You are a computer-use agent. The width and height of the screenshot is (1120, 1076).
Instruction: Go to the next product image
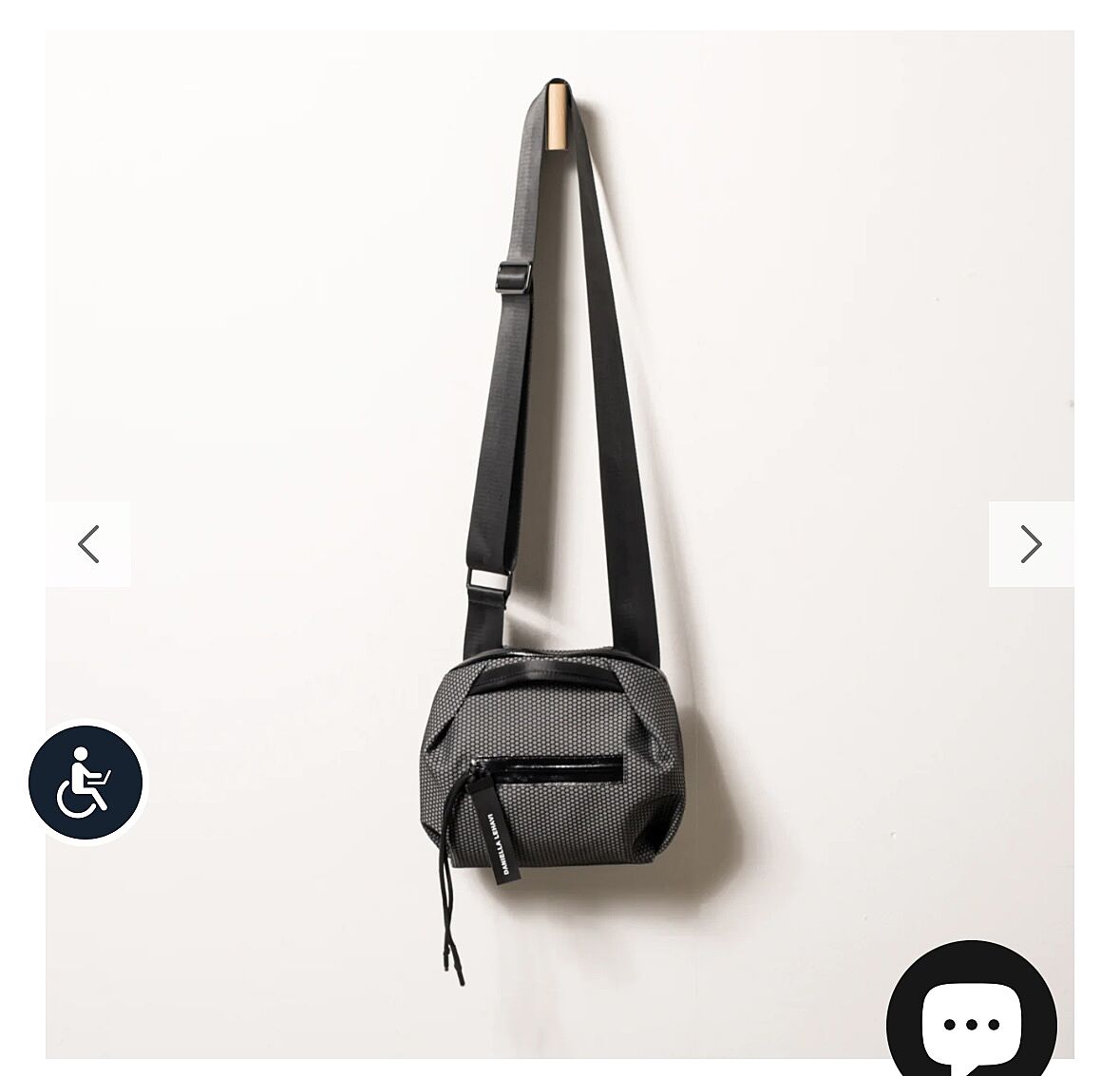tap(1031, 544)
